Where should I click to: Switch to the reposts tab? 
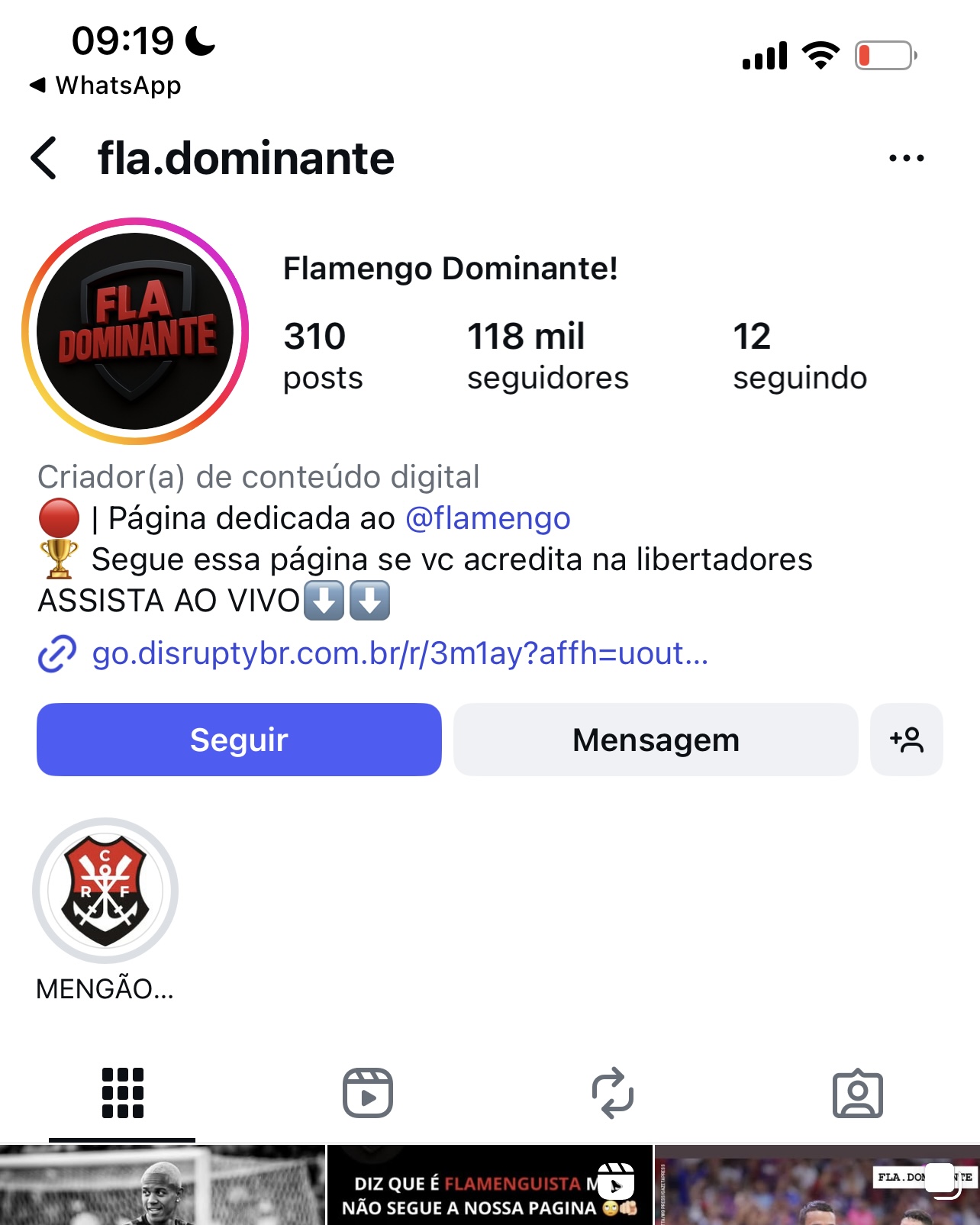pyautogui.click(x=613, y=1093)
